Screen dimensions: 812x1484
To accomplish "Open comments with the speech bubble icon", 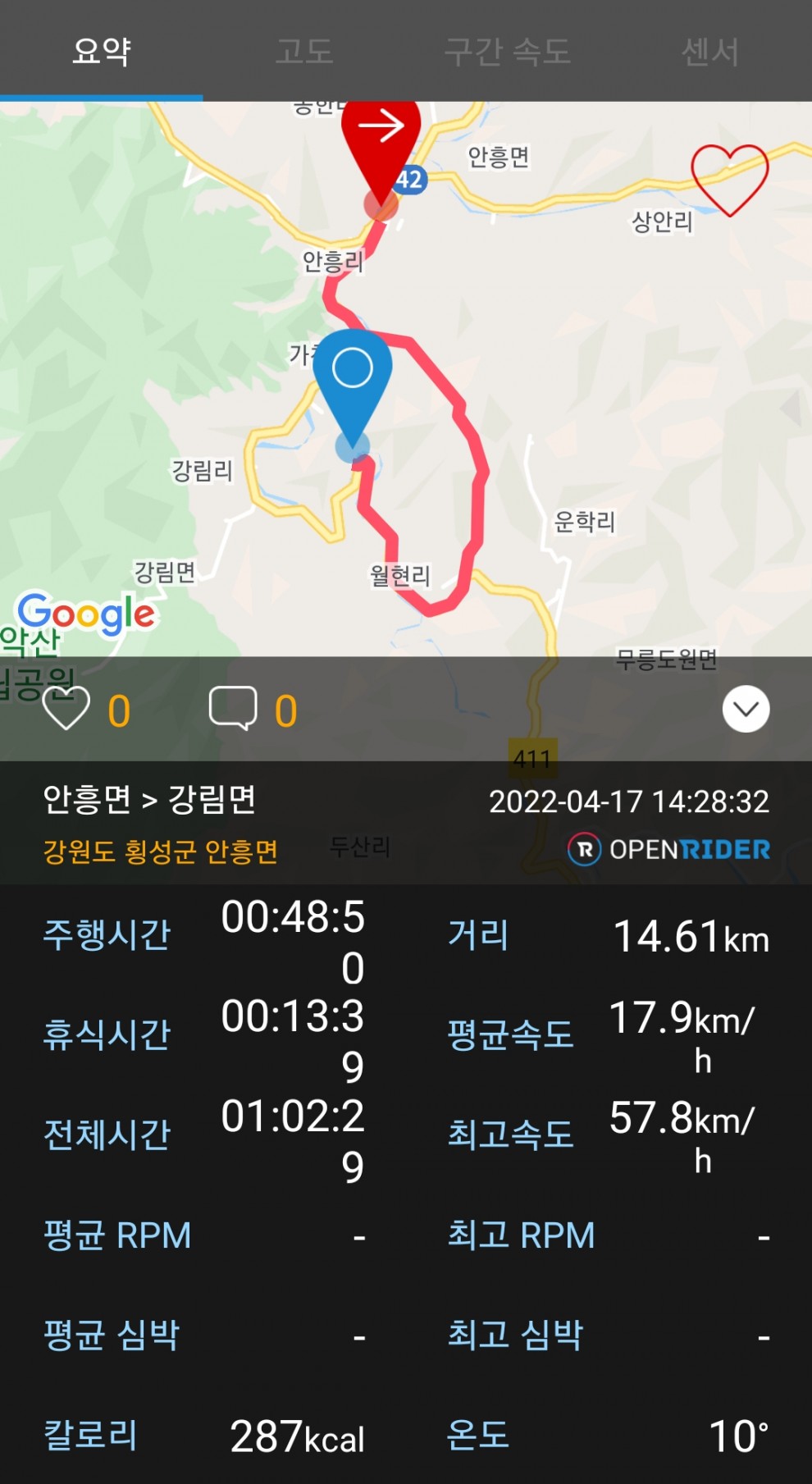I will pos(233,708).
